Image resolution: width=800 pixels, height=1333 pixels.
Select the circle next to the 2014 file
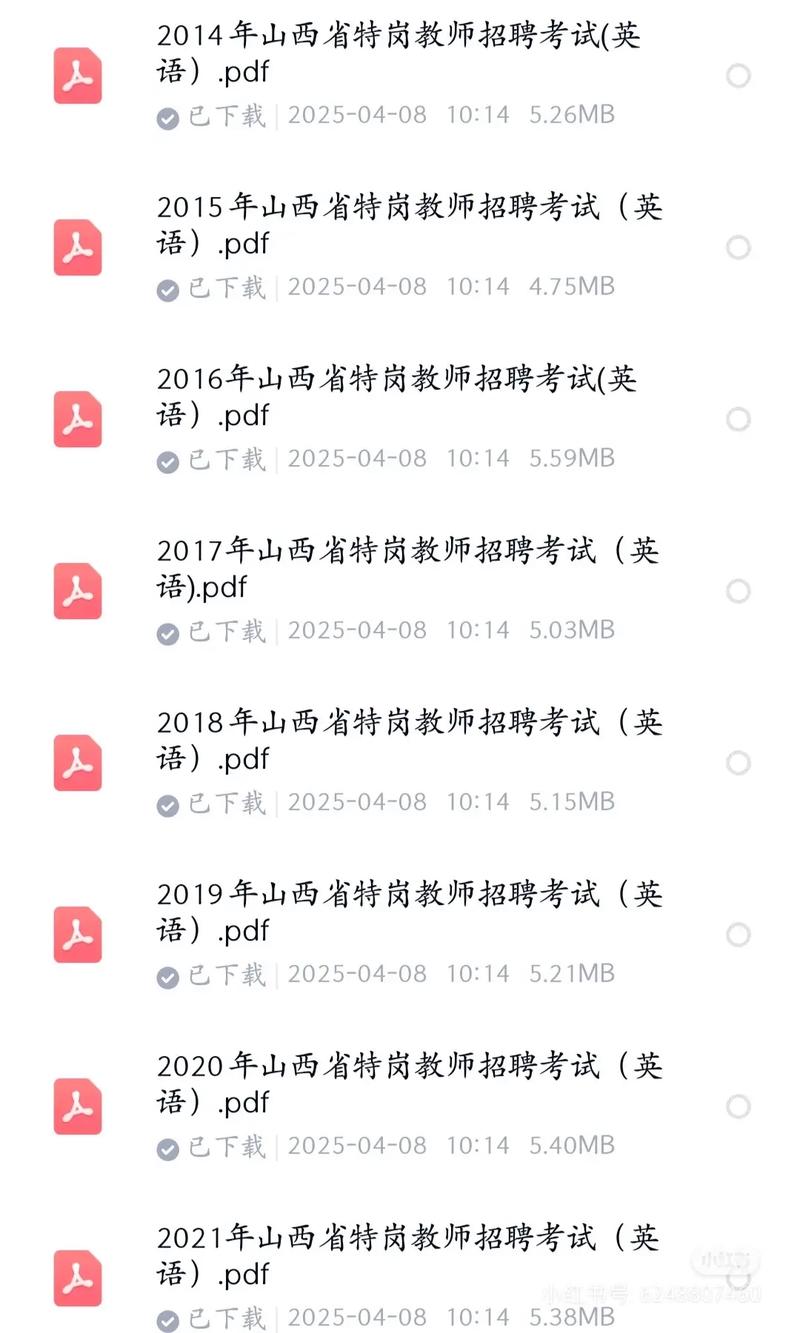click(739, 76)
